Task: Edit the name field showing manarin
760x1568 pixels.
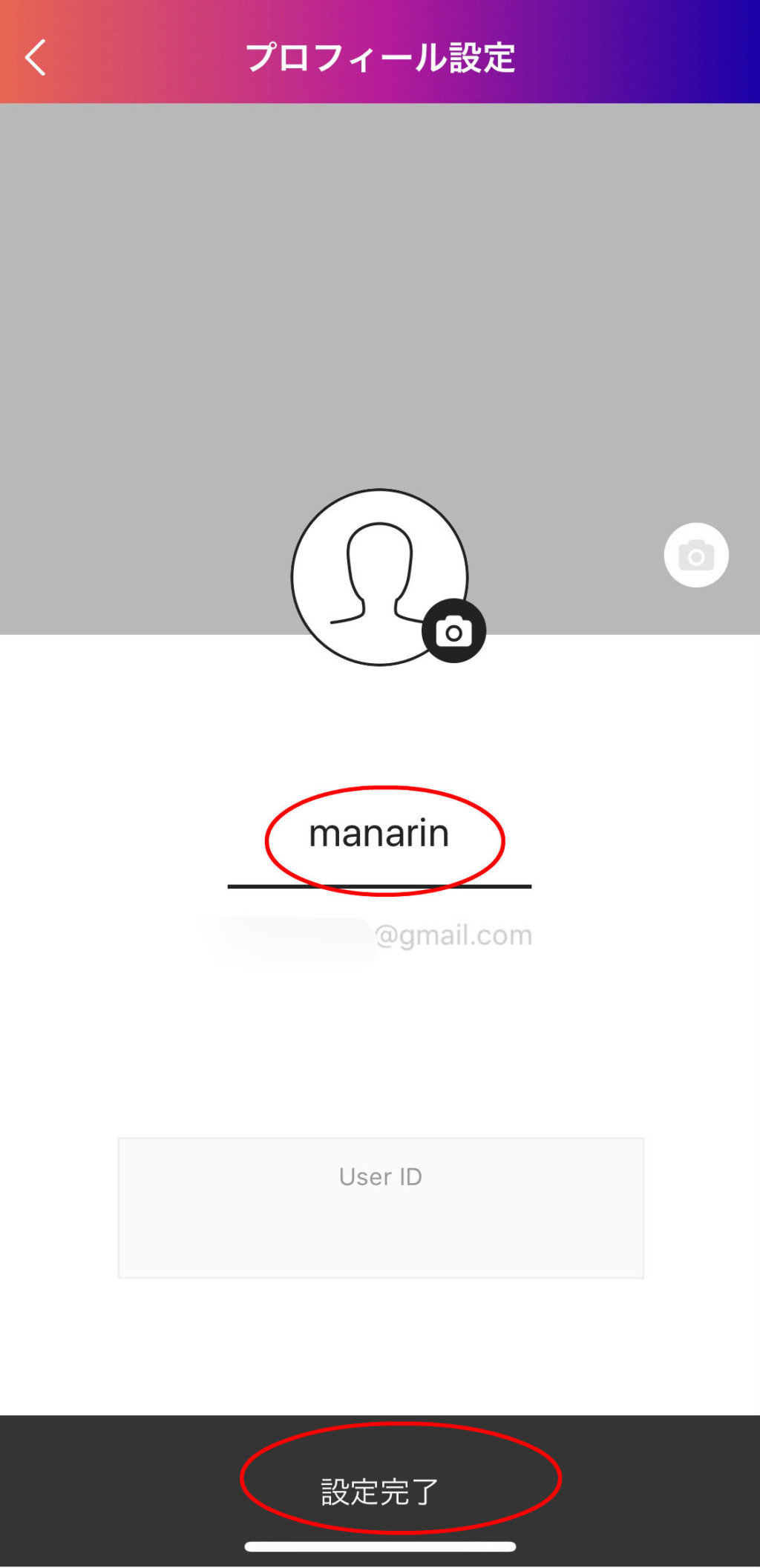Action: click(x=379, y=834)
